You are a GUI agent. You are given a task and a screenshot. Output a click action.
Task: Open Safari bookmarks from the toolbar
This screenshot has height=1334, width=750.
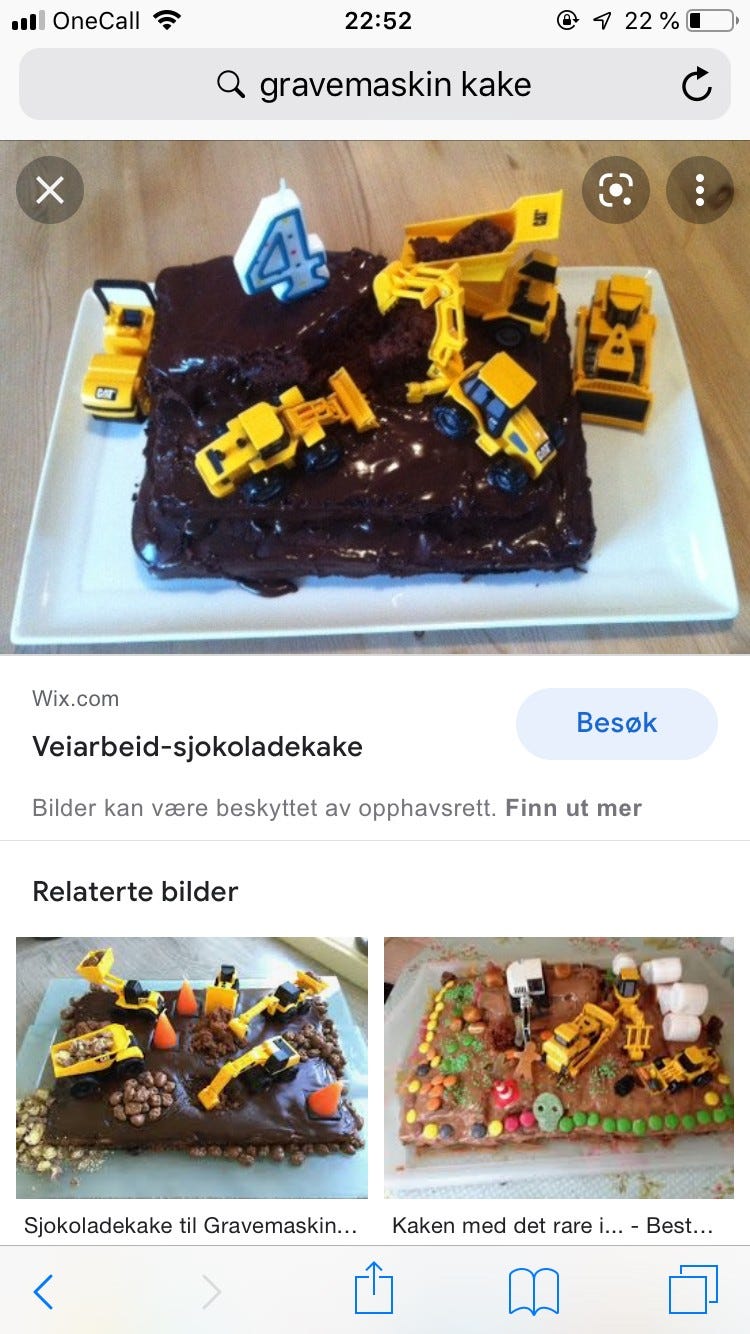532,1291
